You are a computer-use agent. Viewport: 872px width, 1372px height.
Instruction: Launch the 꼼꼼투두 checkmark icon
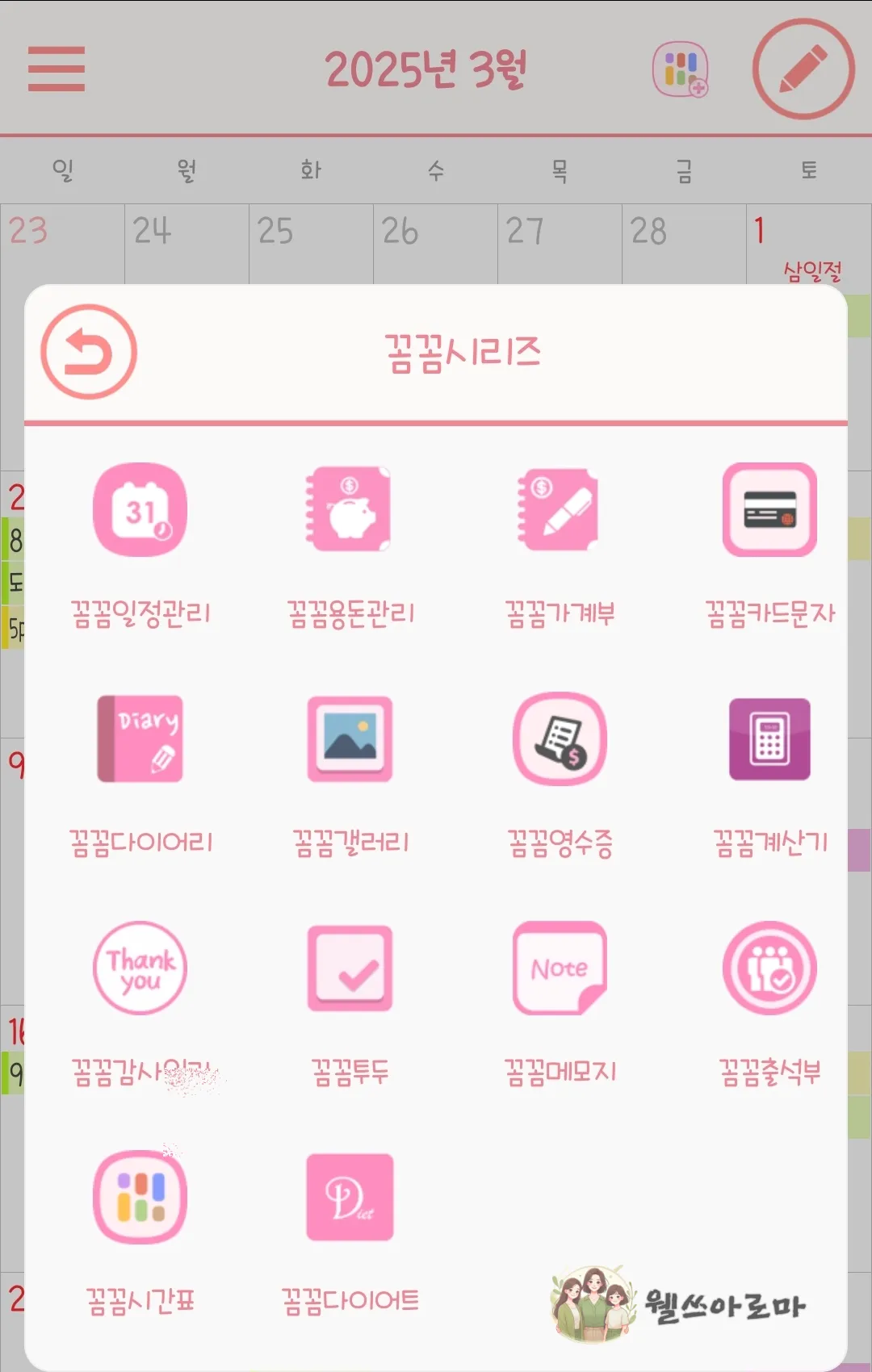350,968
